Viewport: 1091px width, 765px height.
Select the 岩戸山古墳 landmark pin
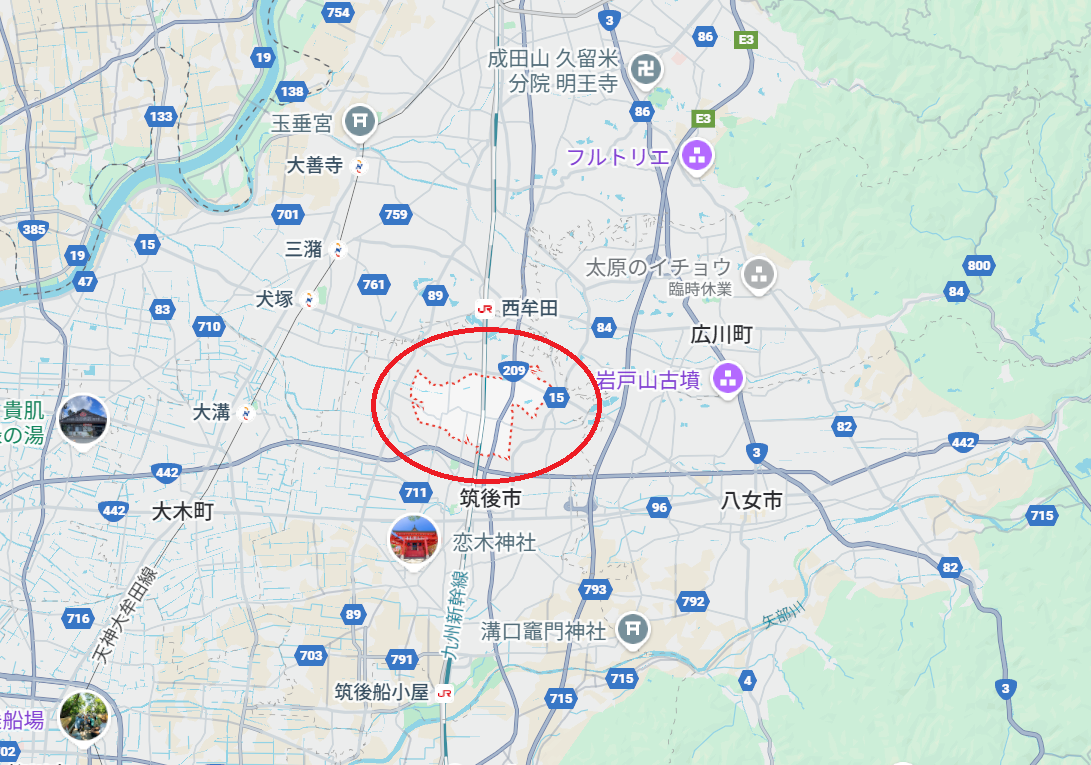pos(727,379)
